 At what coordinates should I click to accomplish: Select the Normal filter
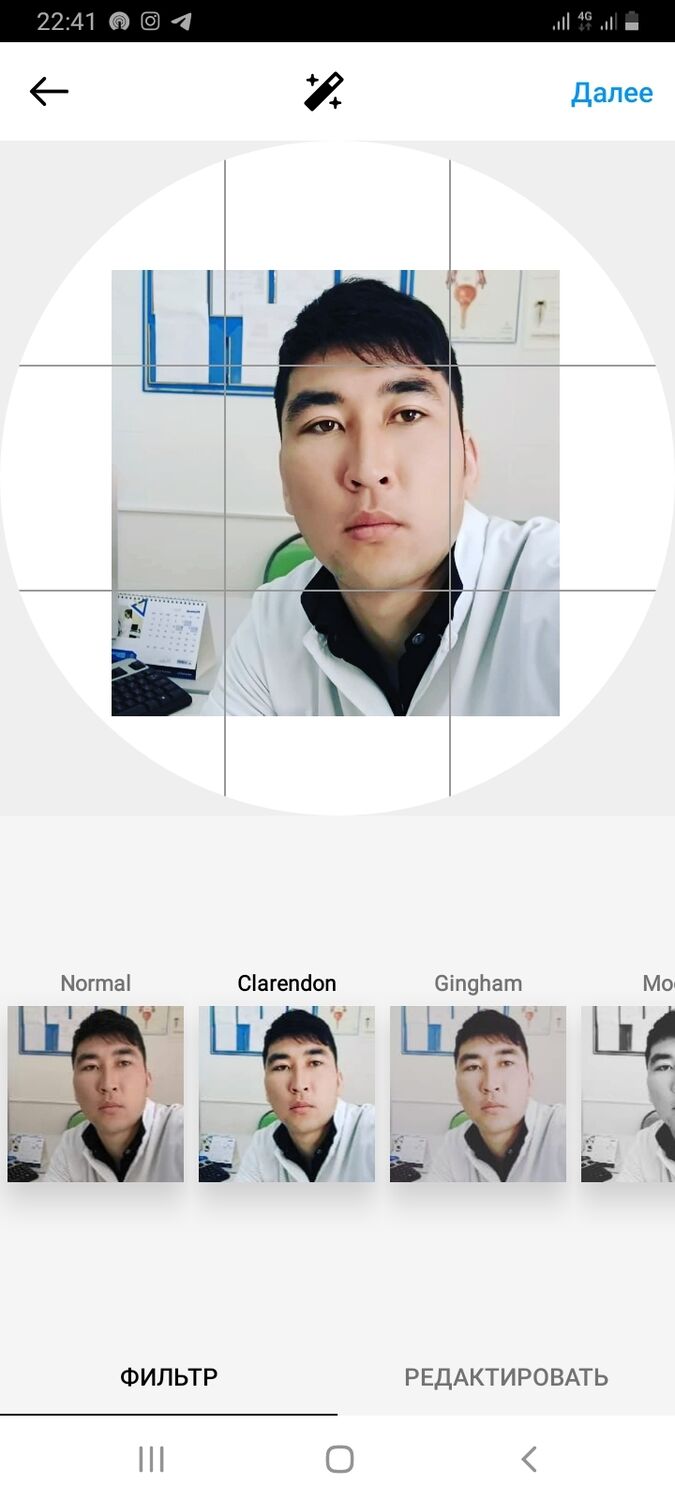click(x=96, y=1093)
